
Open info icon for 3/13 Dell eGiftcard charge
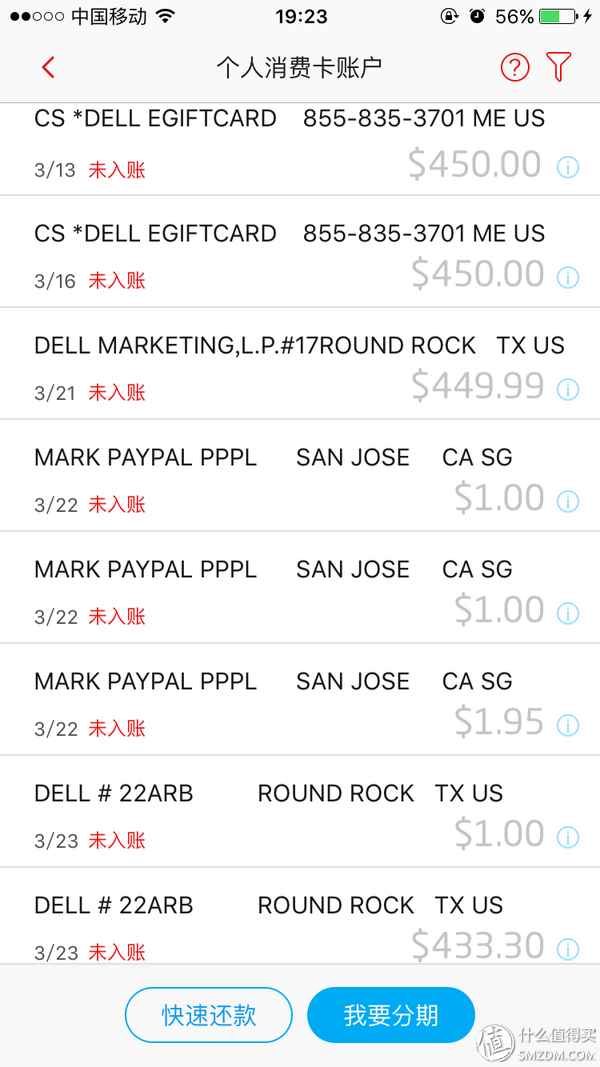click(568, 167)
